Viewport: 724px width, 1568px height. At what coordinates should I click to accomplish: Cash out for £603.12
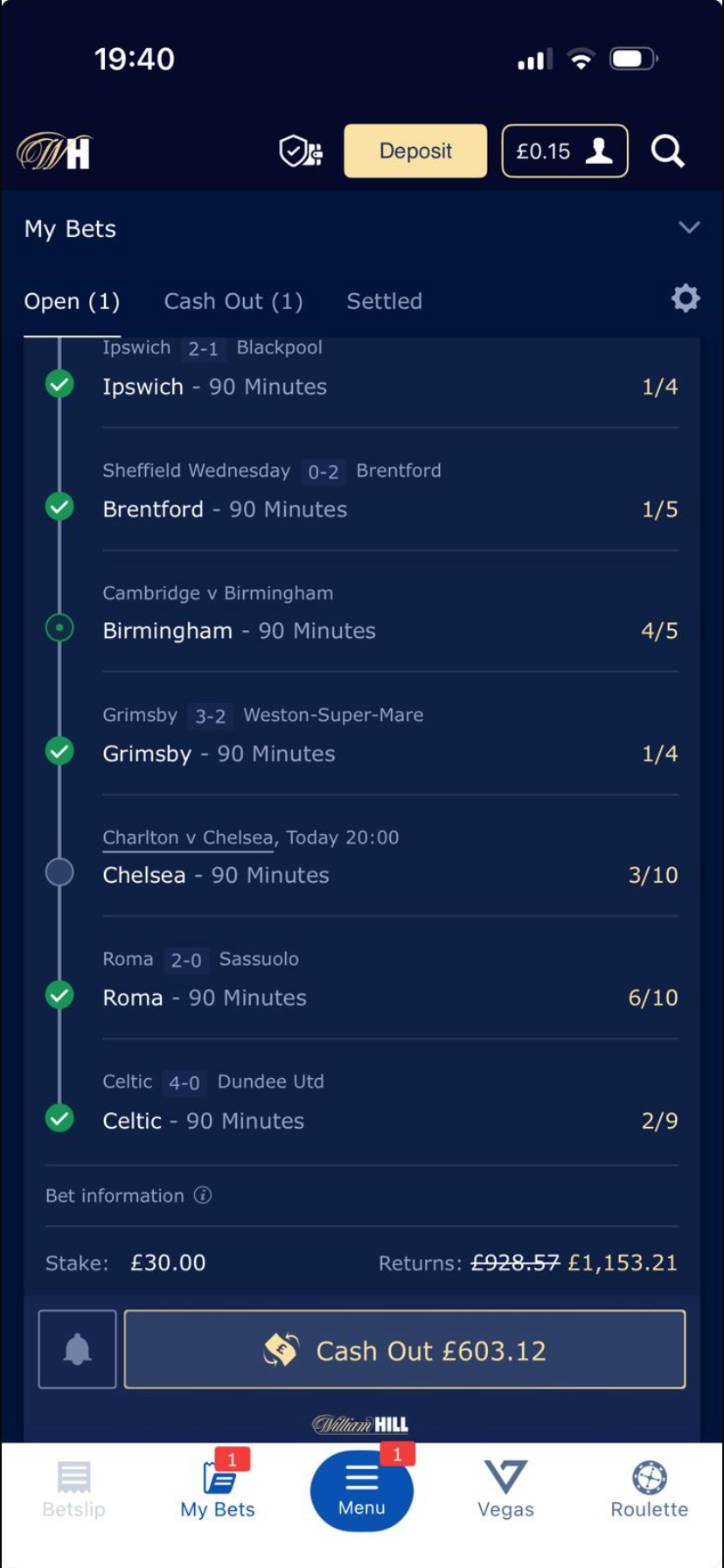point(405,1349)
